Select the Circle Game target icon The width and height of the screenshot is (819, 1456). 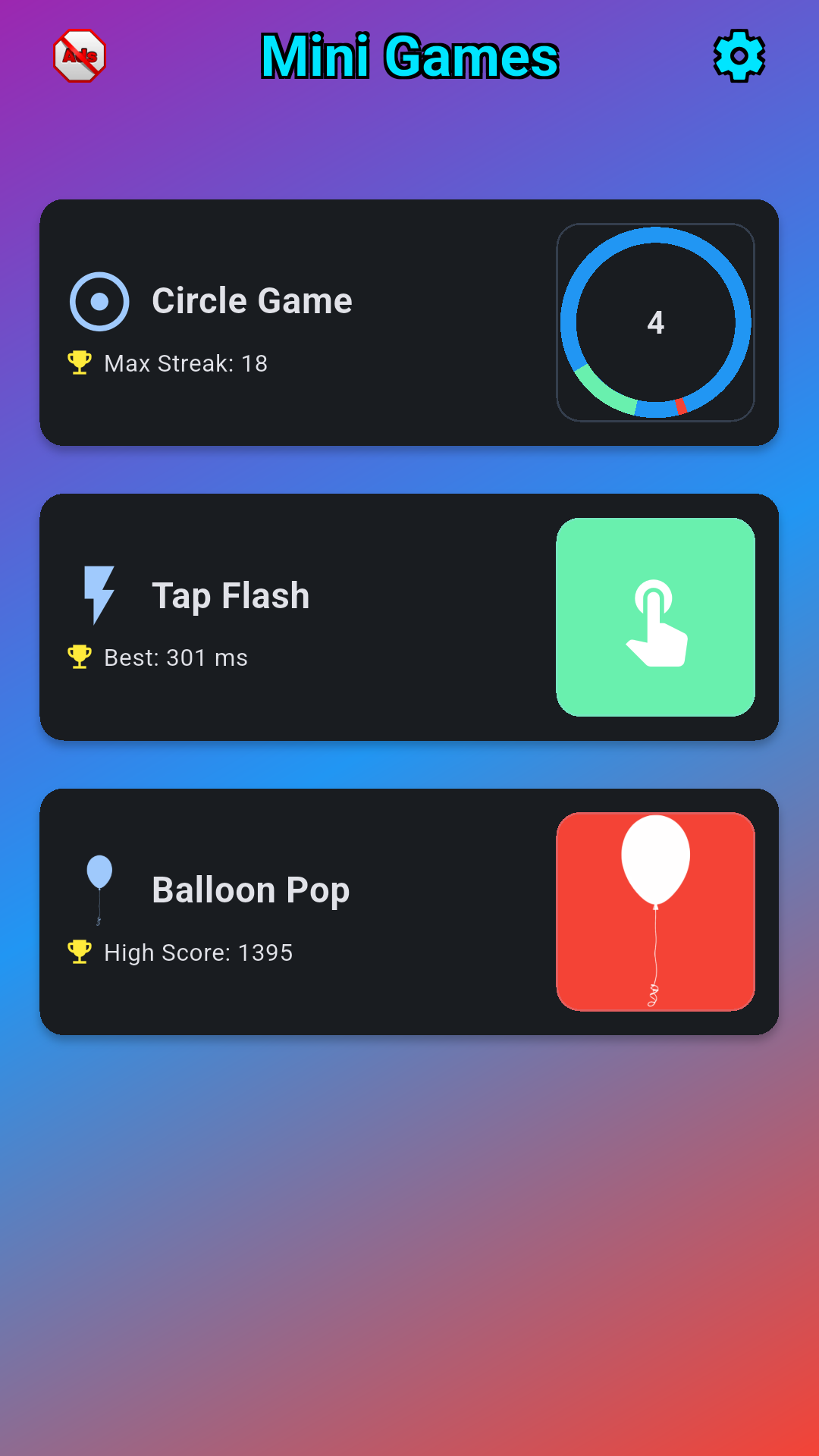(99, 300)
